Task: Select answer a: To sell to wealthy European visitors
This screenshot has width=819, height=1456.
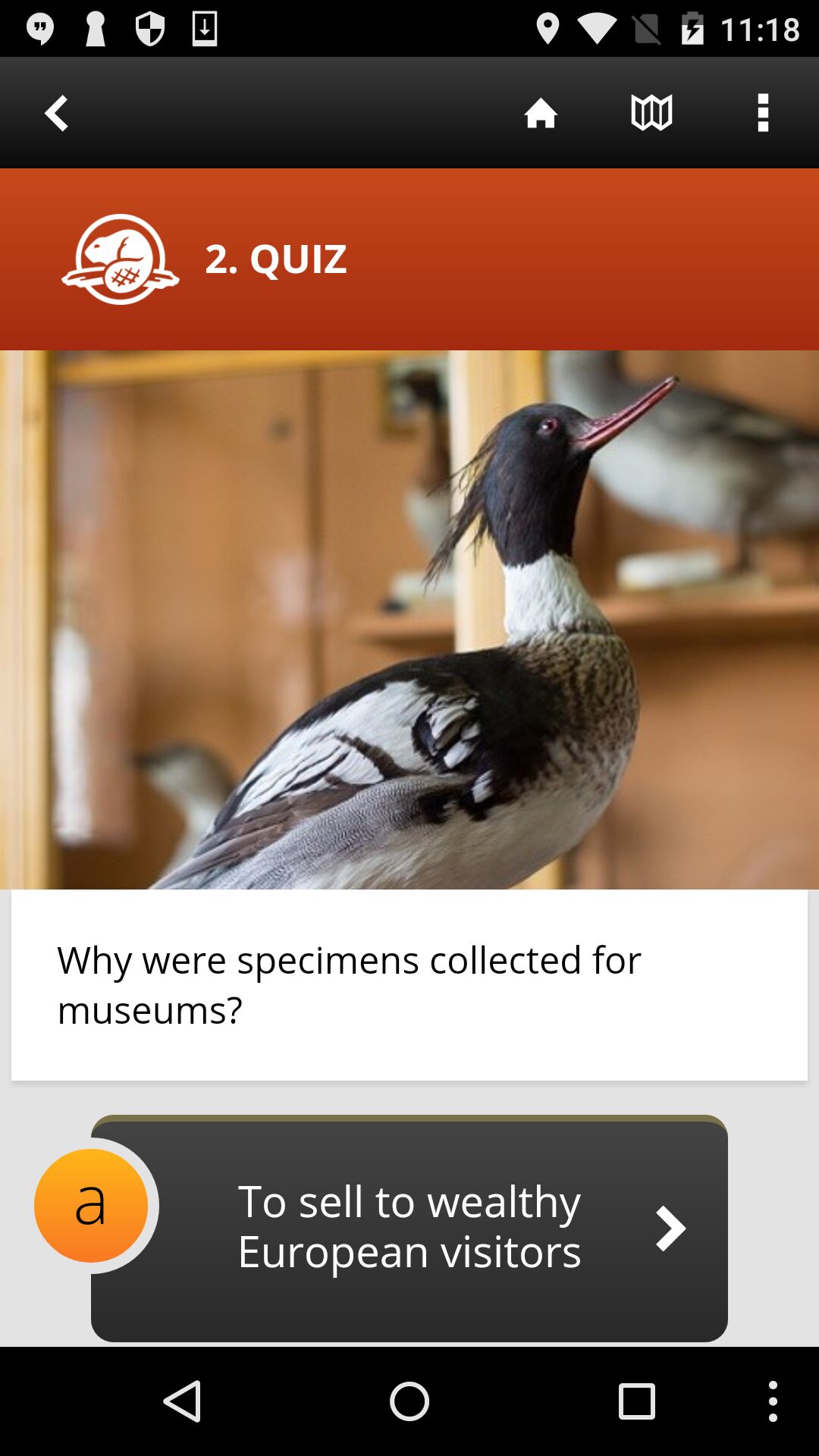Action: 409,1227
